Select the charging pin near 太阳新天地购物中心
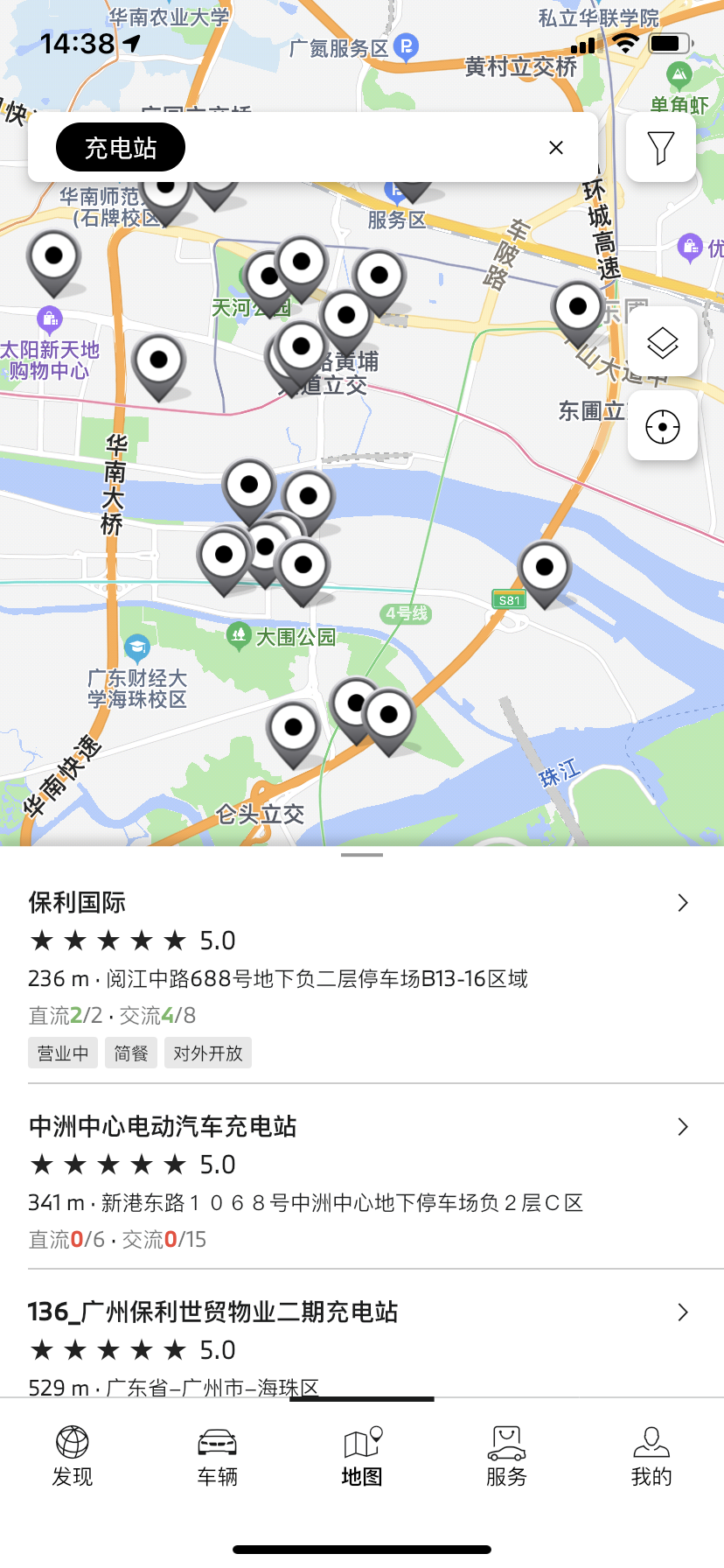Viewport: 724px width, 1568px height. (x=54, y=260)
